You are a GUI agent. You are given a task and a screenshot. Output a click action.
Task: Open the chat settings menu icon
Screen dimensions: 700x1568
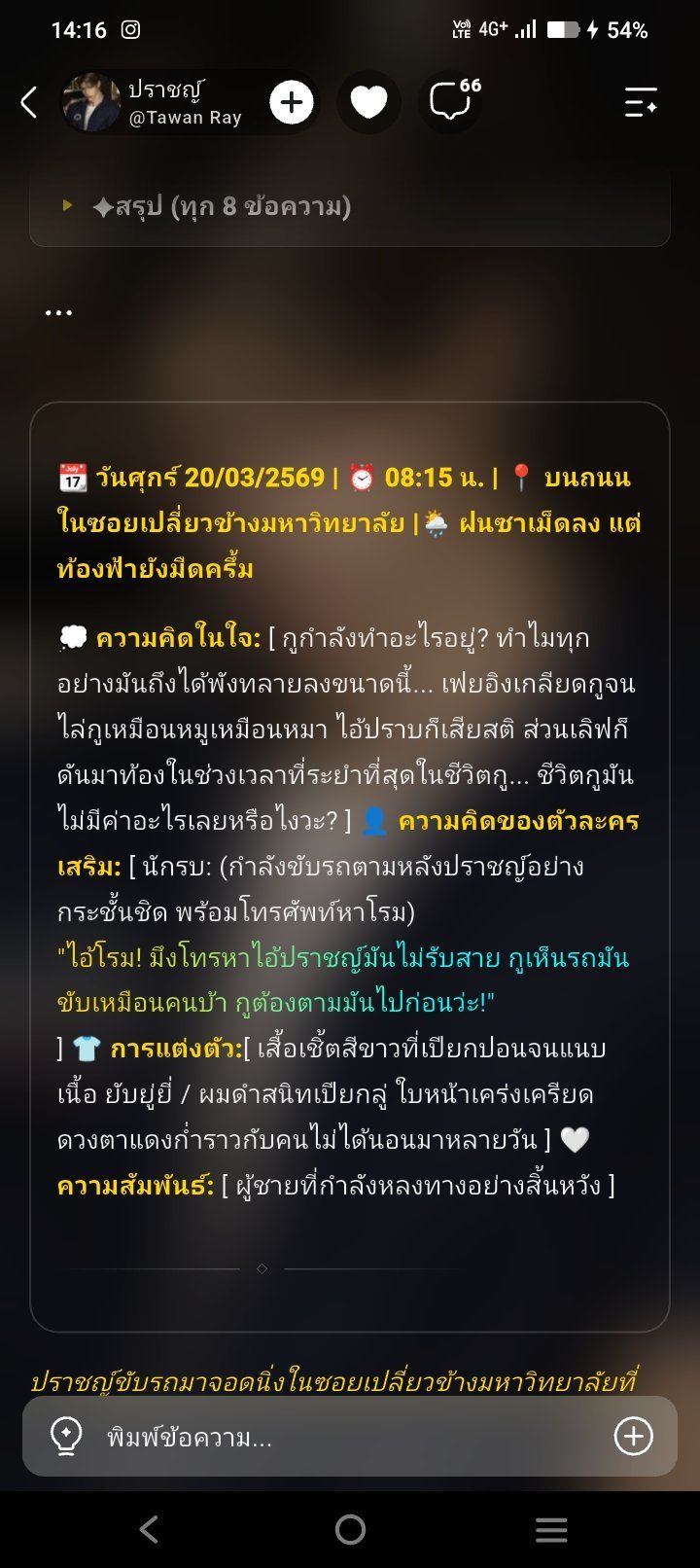[x=641, y=101]
